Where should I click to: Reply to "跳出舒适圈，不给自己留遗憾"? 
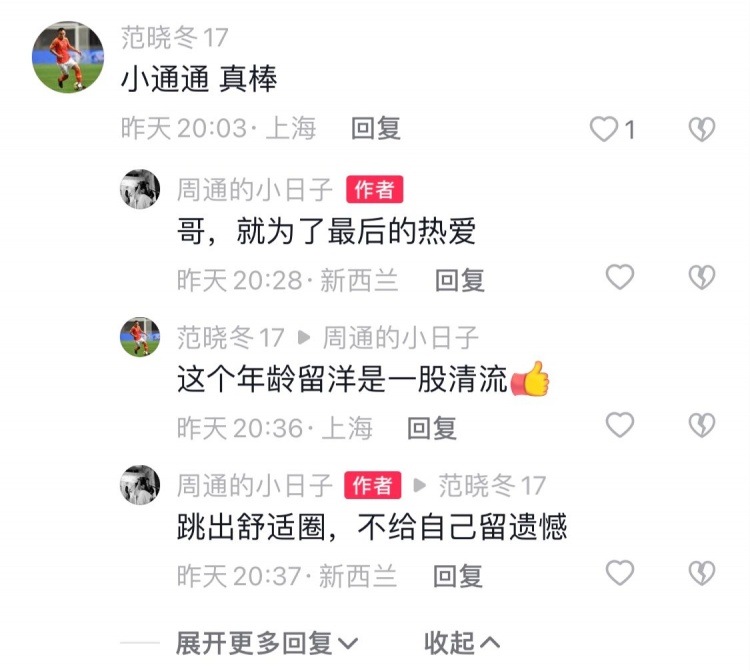click(x=458, y=576)
